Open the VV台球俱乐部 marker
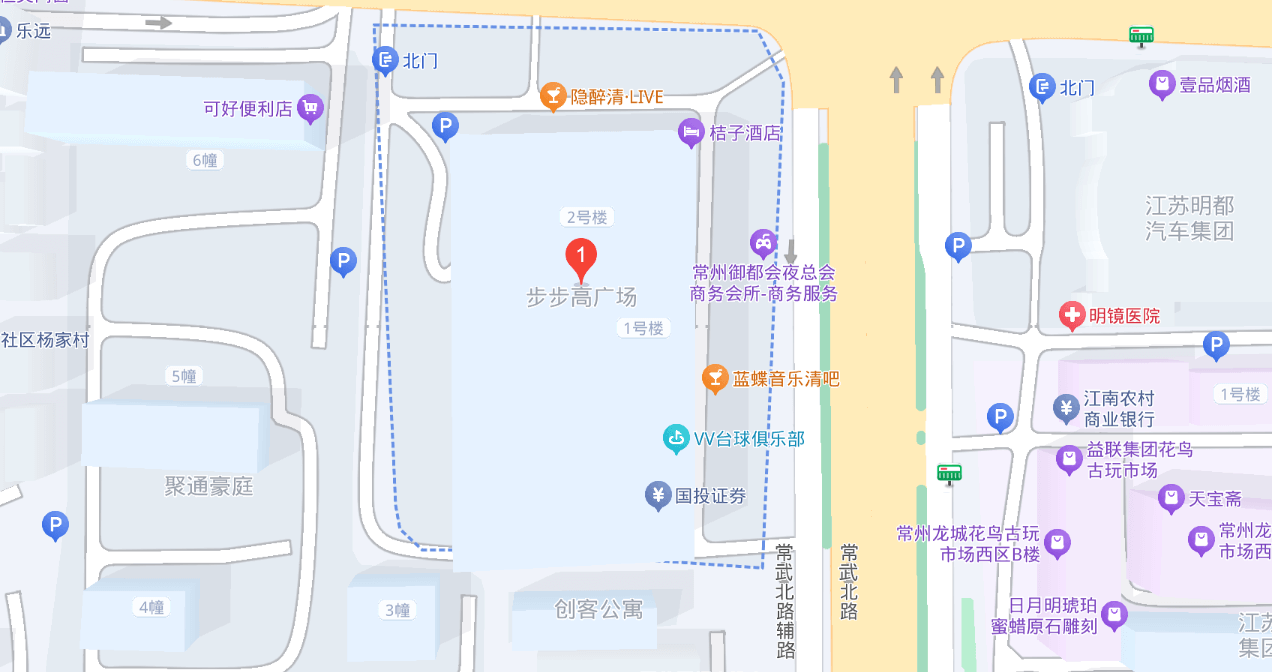1272x672 pixels. click(677, 438)
